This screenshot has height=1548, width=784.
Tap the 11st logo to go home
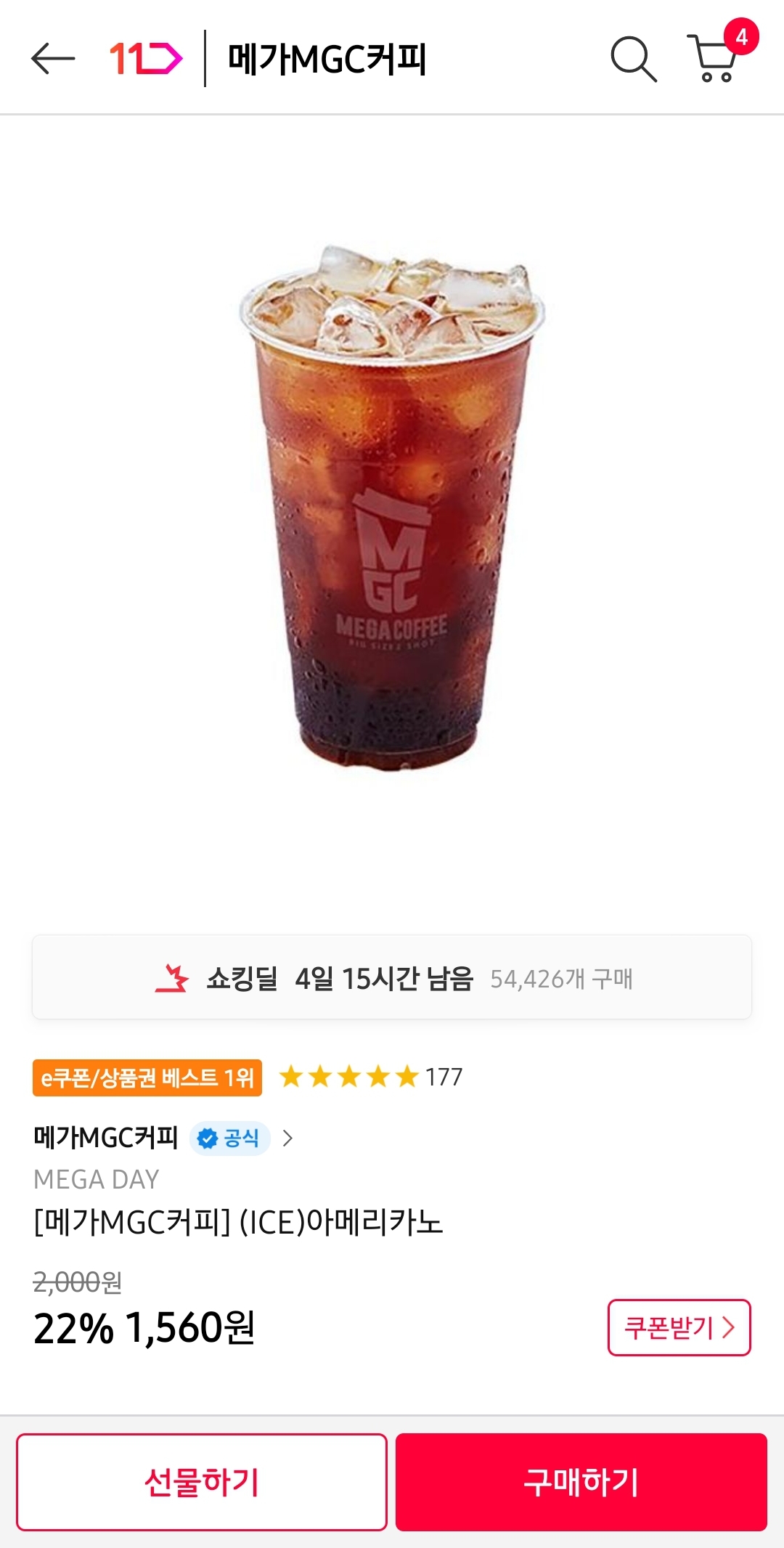tap(146, 59)
